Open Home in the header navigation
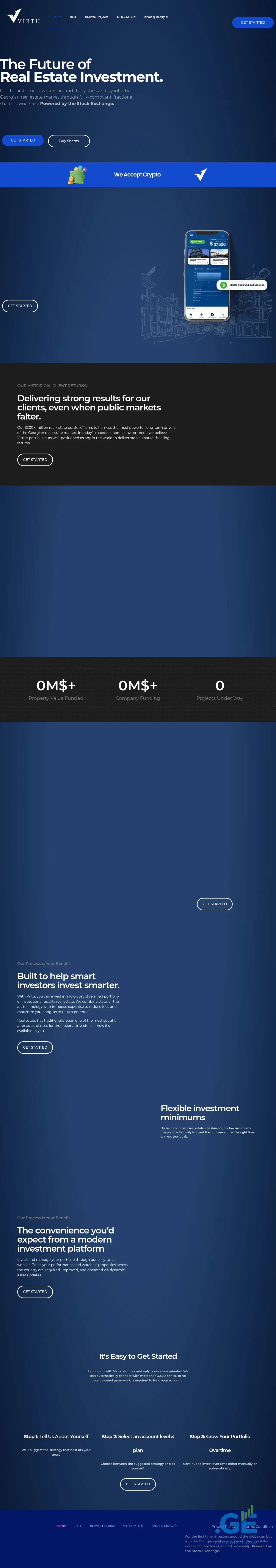 coord(56,17)
